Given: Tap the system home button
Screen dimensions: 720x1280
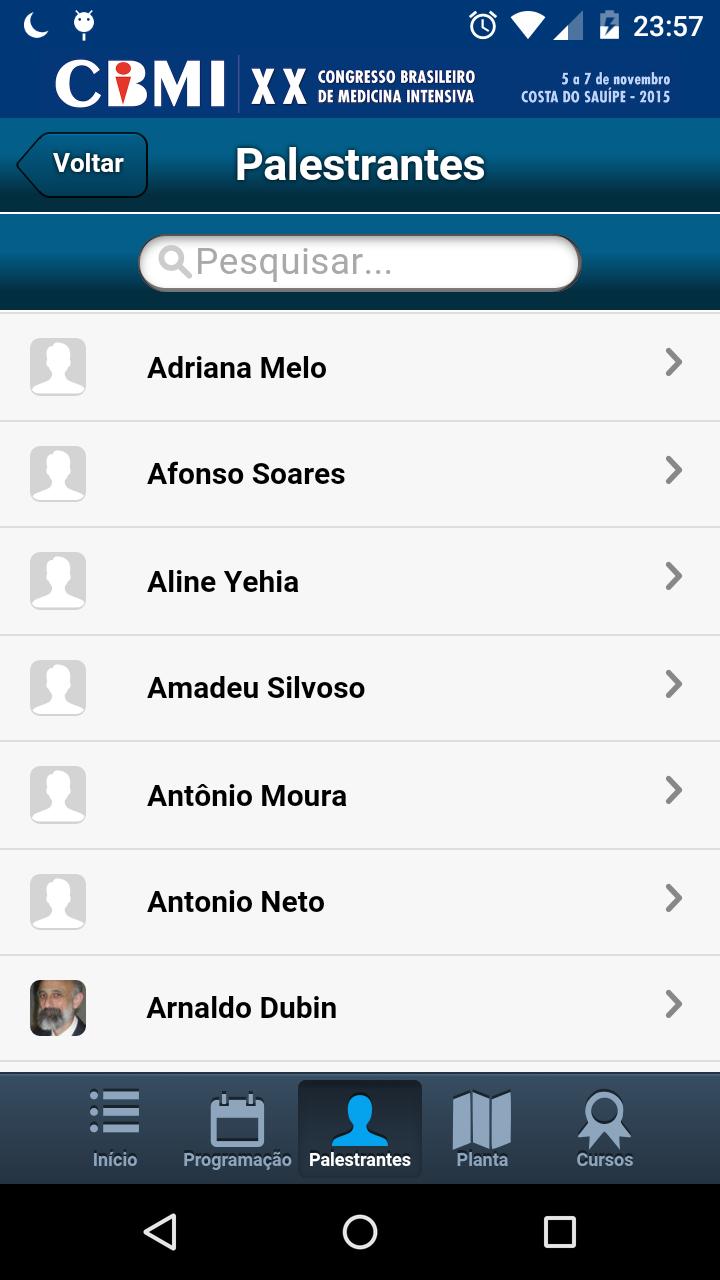Looking at the screenshot, I should (x=360, y=1232).
